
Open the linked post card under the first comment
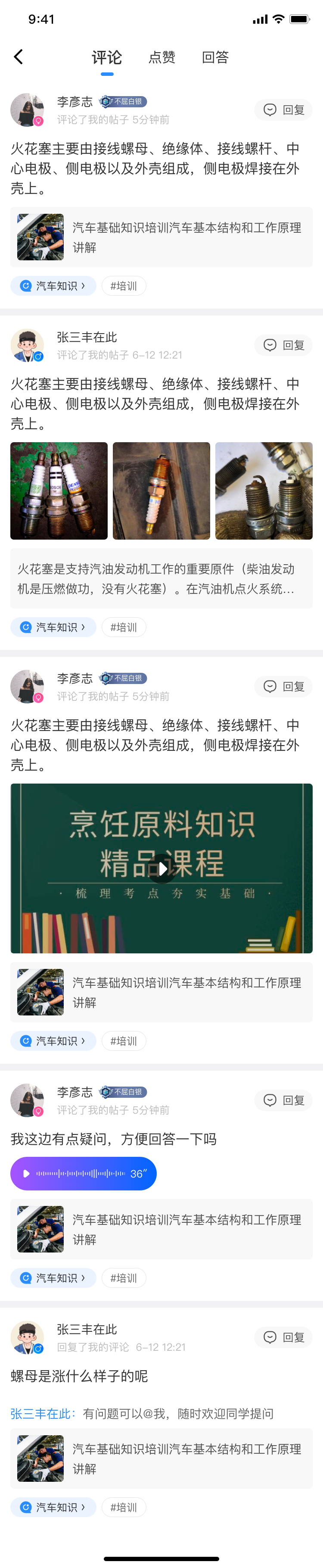point(161,237)
